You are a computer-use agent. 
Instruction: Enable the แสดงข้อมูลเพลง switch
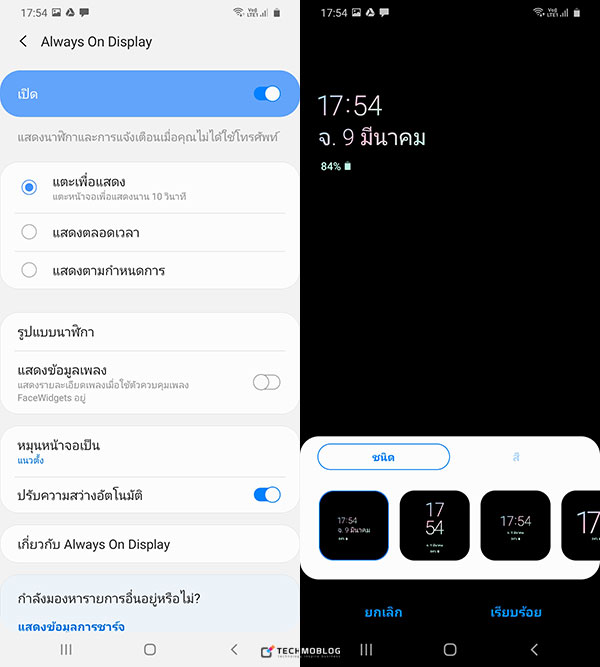click(x=266, y=382)
